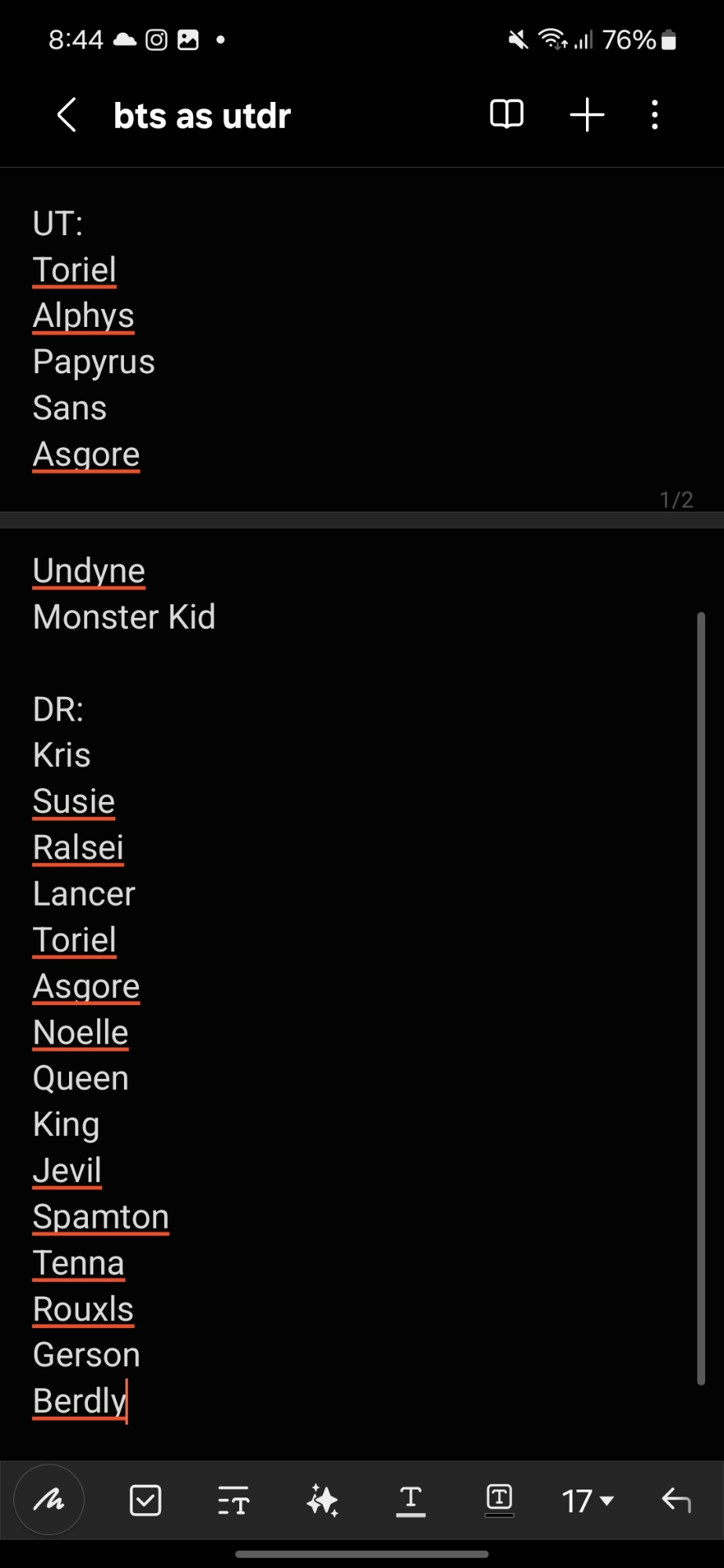
Task: Change text background highlight color
Action: coord(500,1501)
